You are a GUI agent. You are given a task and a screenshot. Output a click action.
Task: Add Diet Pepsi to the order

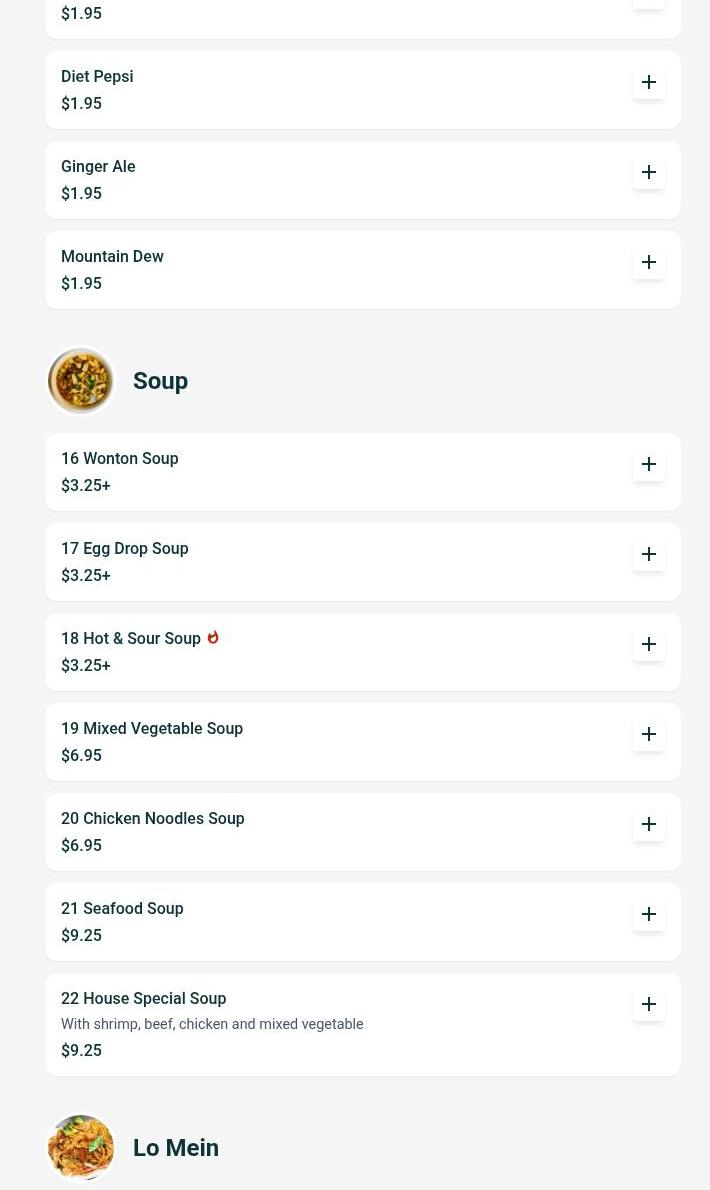649,82
